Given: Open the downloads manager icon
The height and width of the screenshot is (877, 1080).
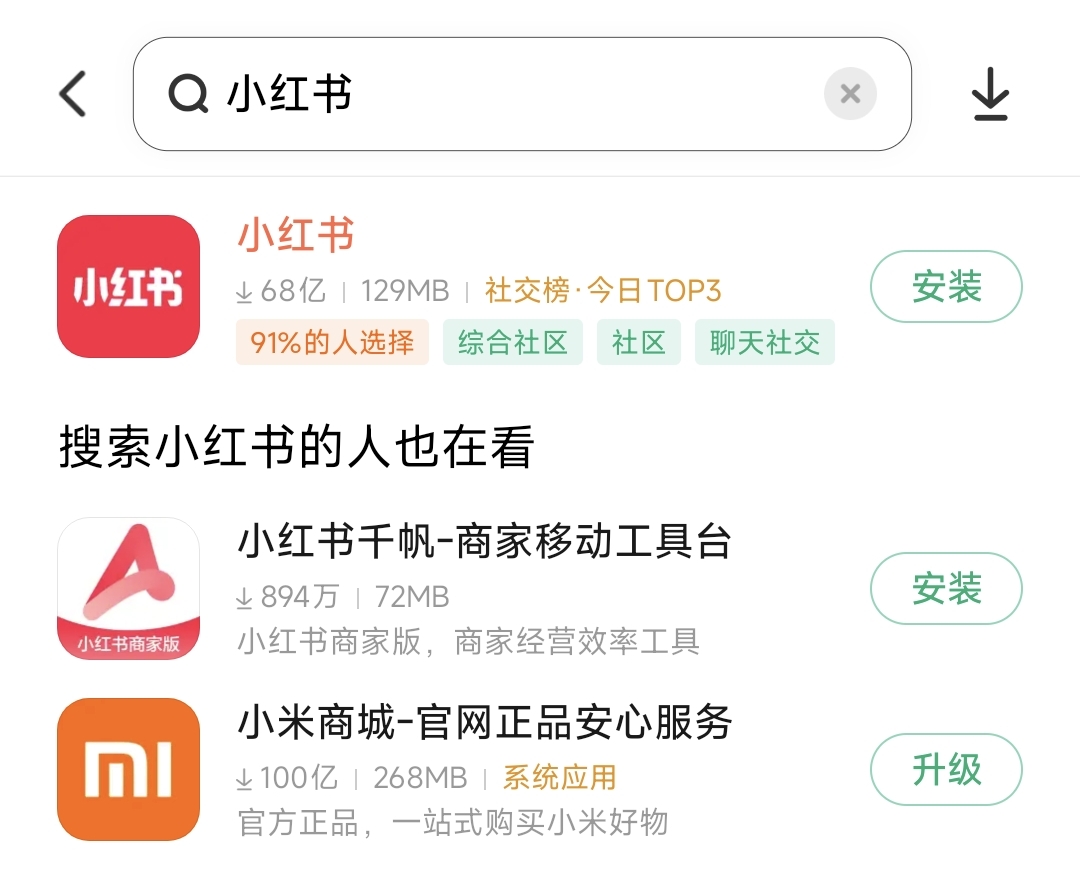Looking at the screenshot, I should tap(990, 95).
